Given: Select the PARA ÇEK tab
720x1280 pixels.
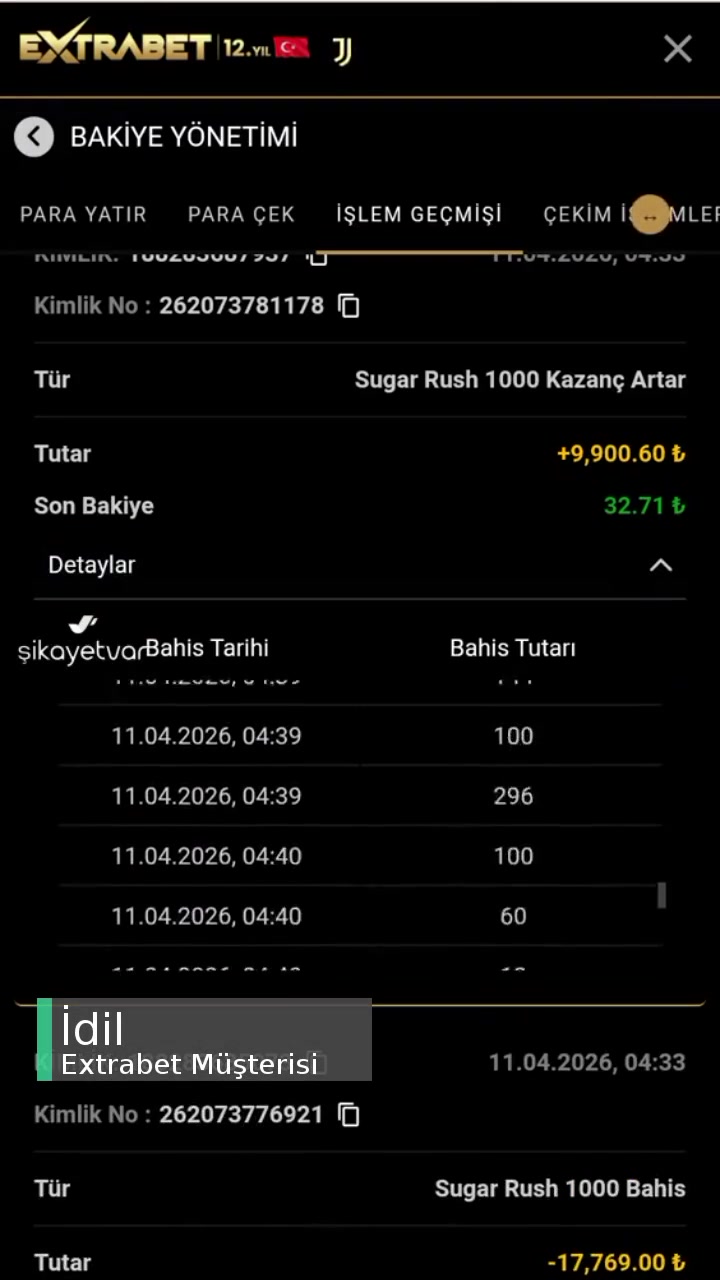Looking at the screenshot, I should [241, 214].
